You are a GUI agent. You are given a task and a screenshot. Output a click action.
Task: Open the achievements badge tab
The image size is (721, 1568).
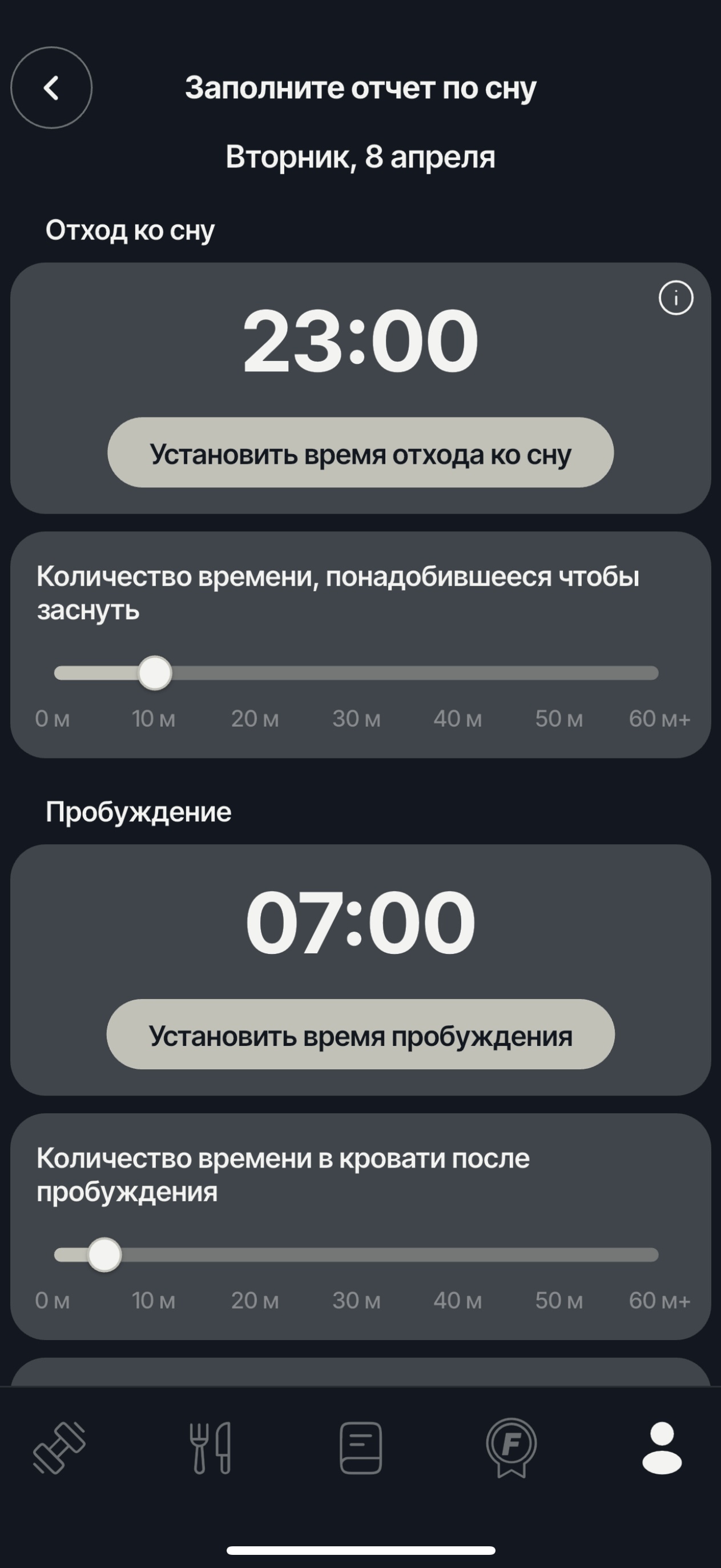pos(511,1448)
